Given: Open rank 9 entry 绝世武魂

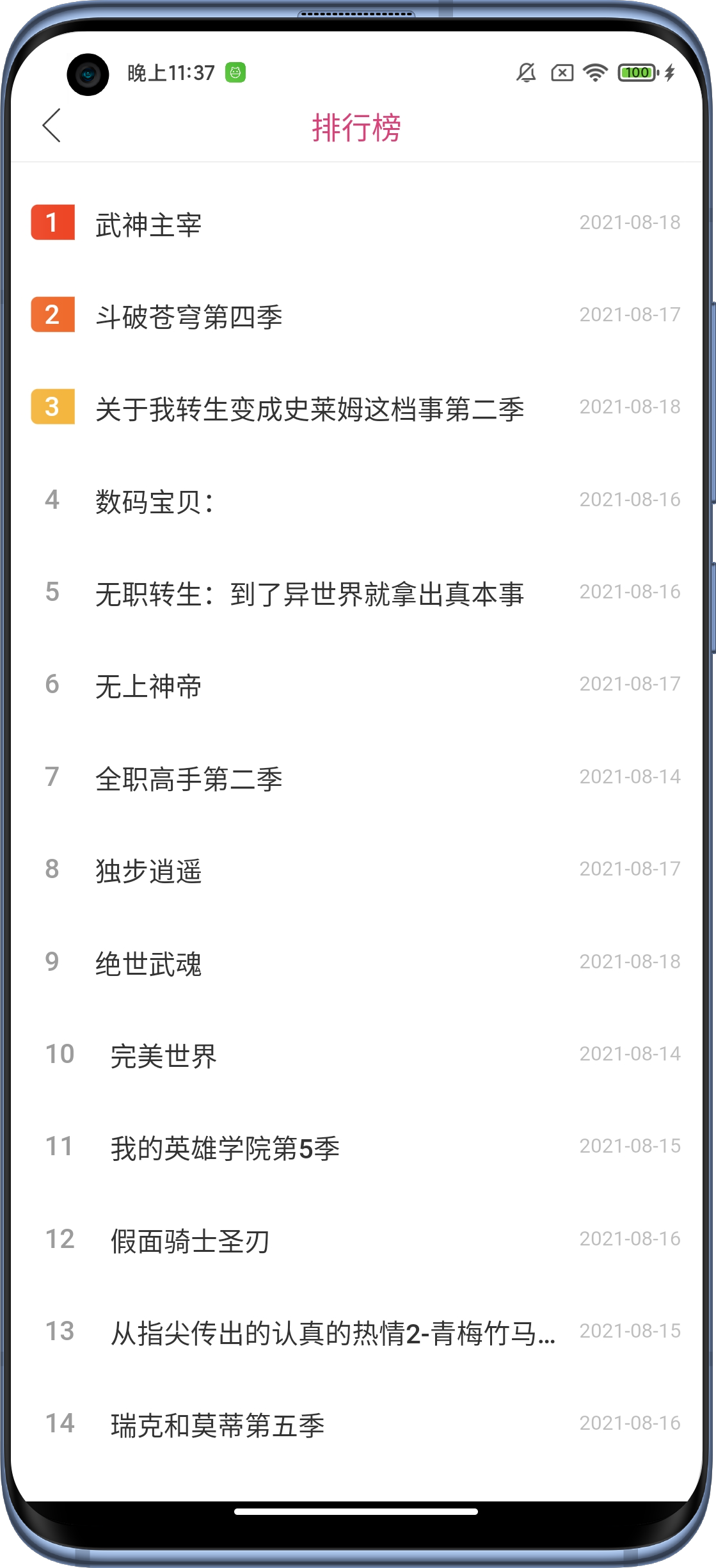Looking at the screenshot, I should tap(148, 963).
